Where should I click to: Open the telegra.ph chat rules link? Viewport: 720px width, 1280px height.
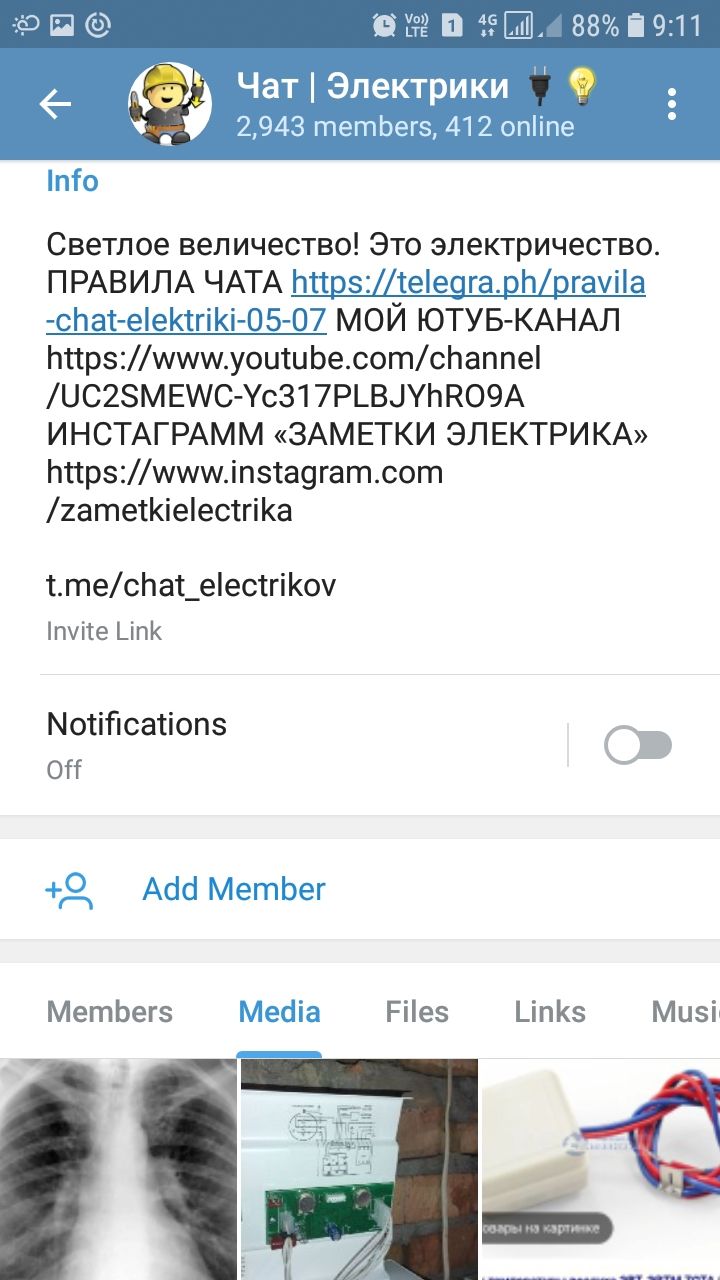coord(468,284)
